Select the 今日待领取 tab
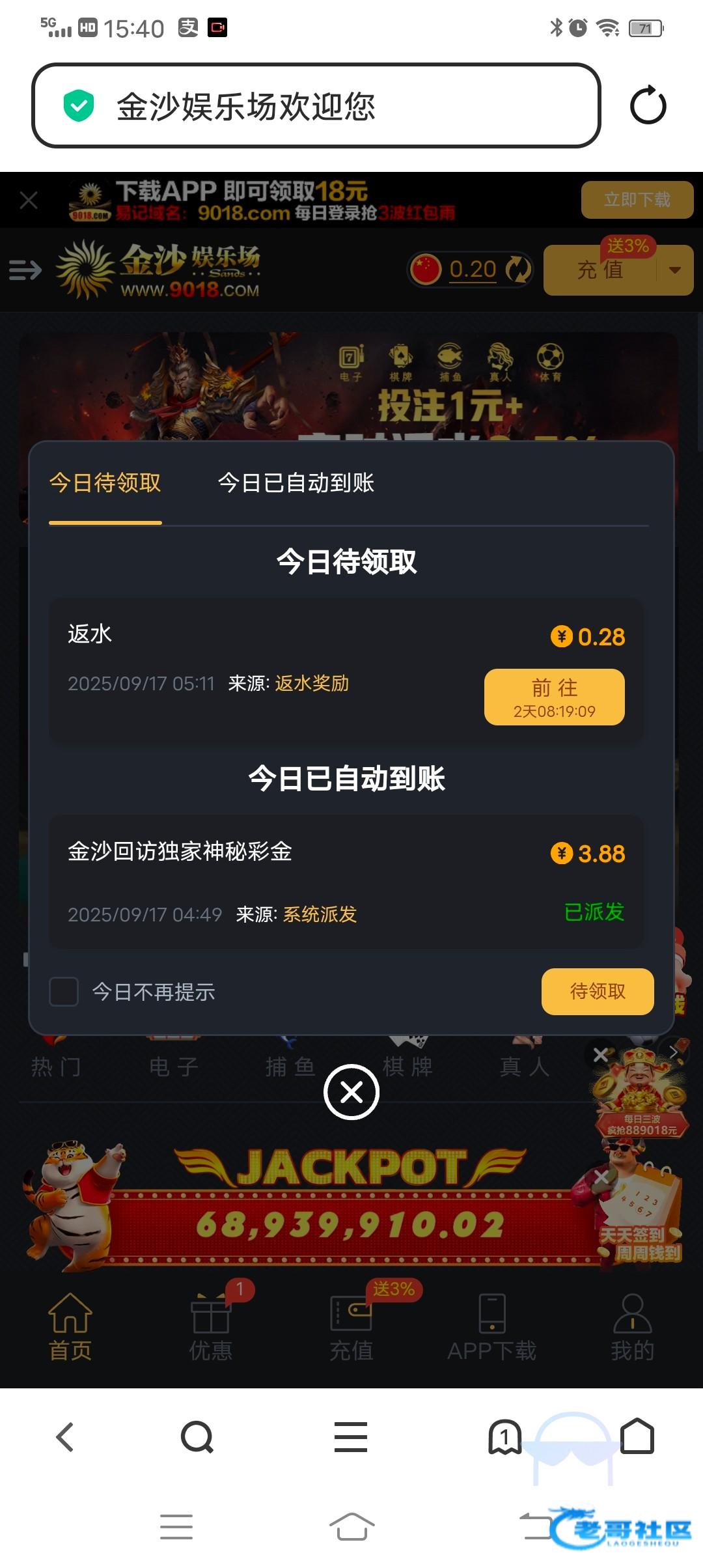The height and width of the screenshot is (1568, 703). pyautogui.click(x=105, y=483)
